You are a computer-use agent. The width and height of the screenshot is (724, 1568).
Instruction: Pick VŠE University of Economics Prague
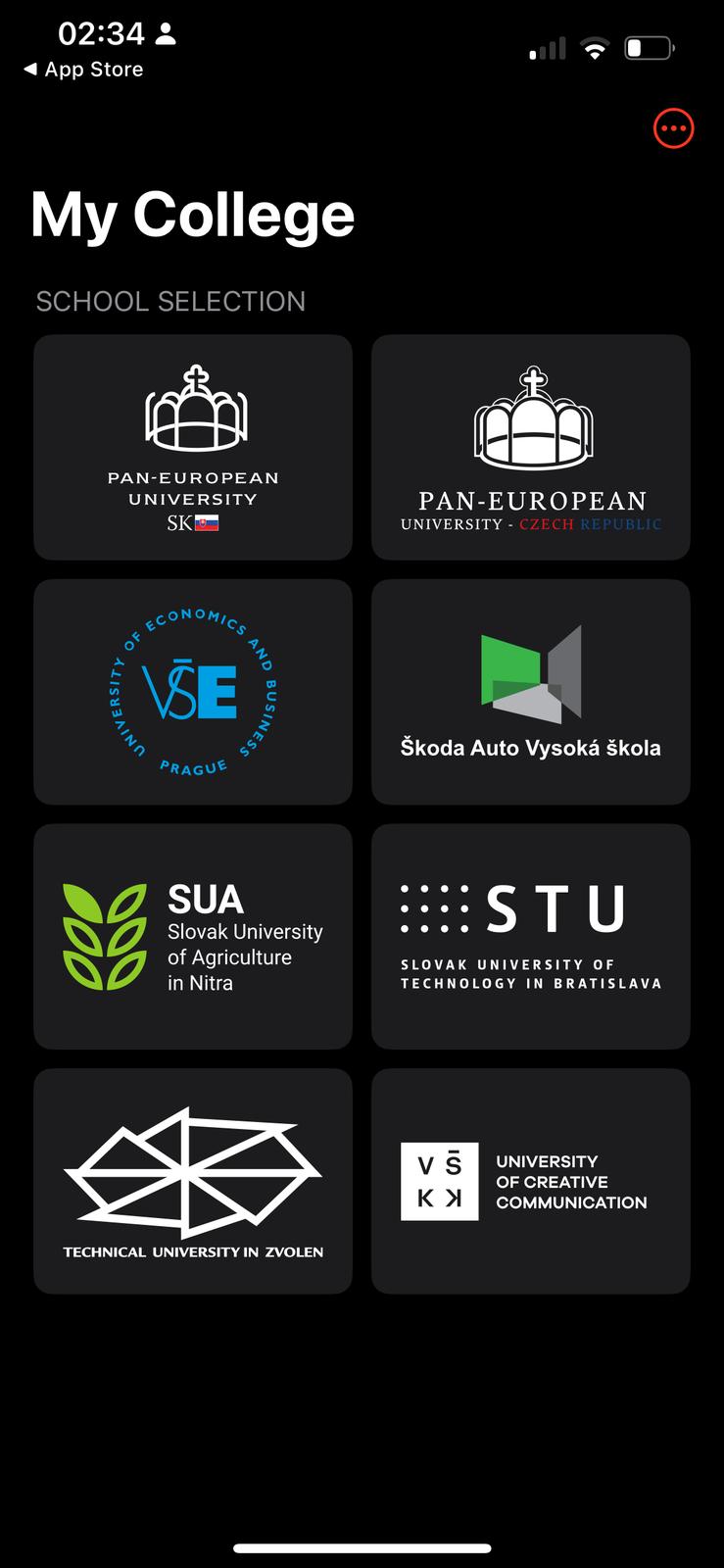193,692
